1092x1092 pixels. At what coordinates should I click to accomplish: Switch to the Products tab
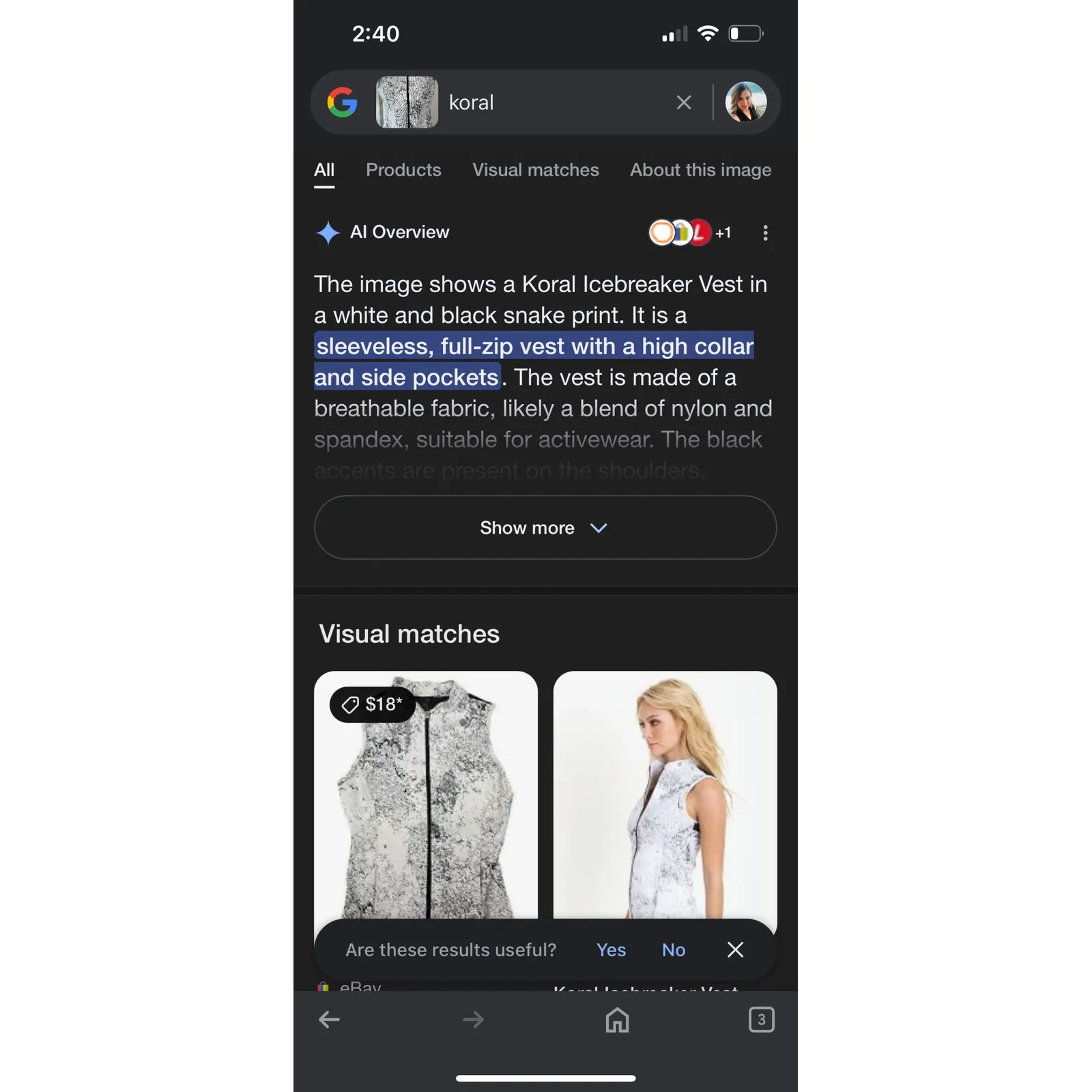(403, 170)
